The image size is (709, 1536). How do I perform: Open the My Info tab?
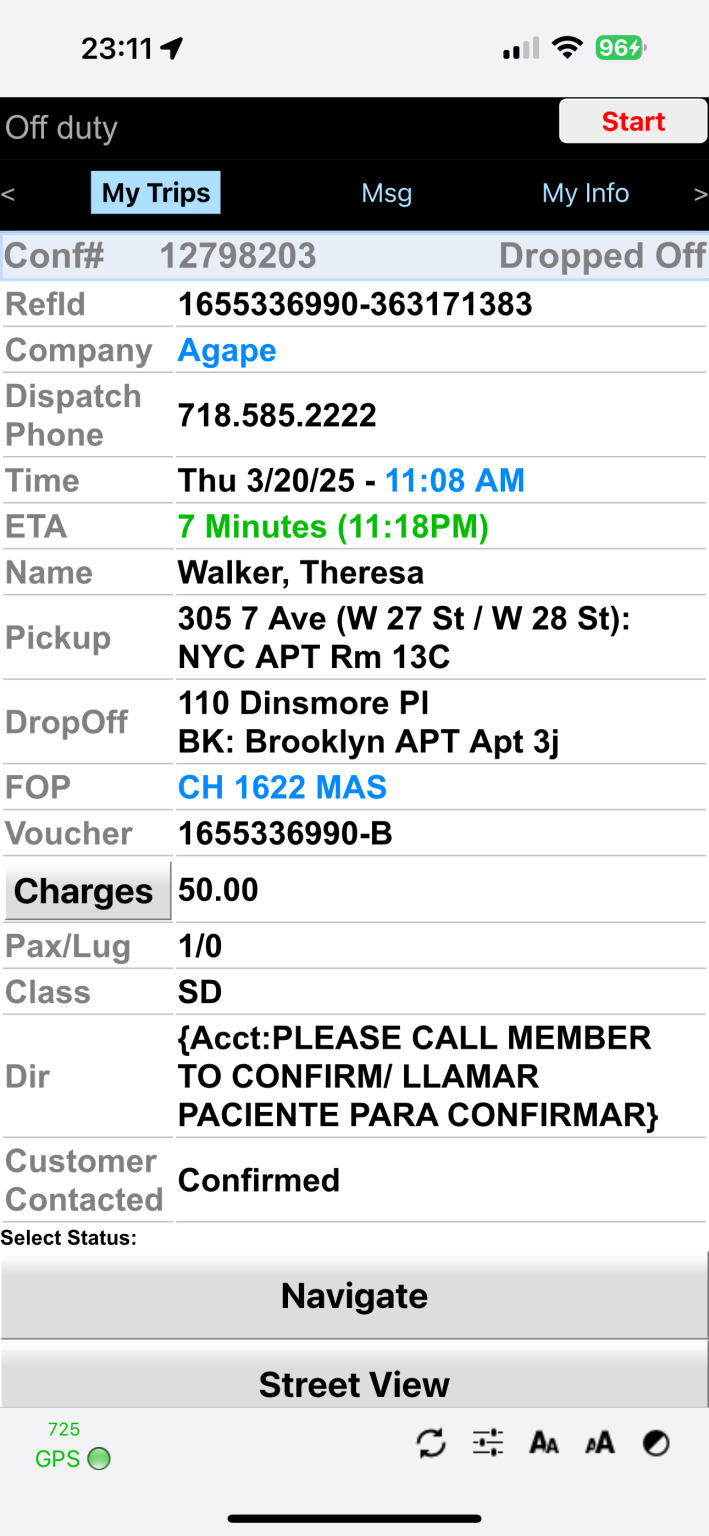[586, 193]
